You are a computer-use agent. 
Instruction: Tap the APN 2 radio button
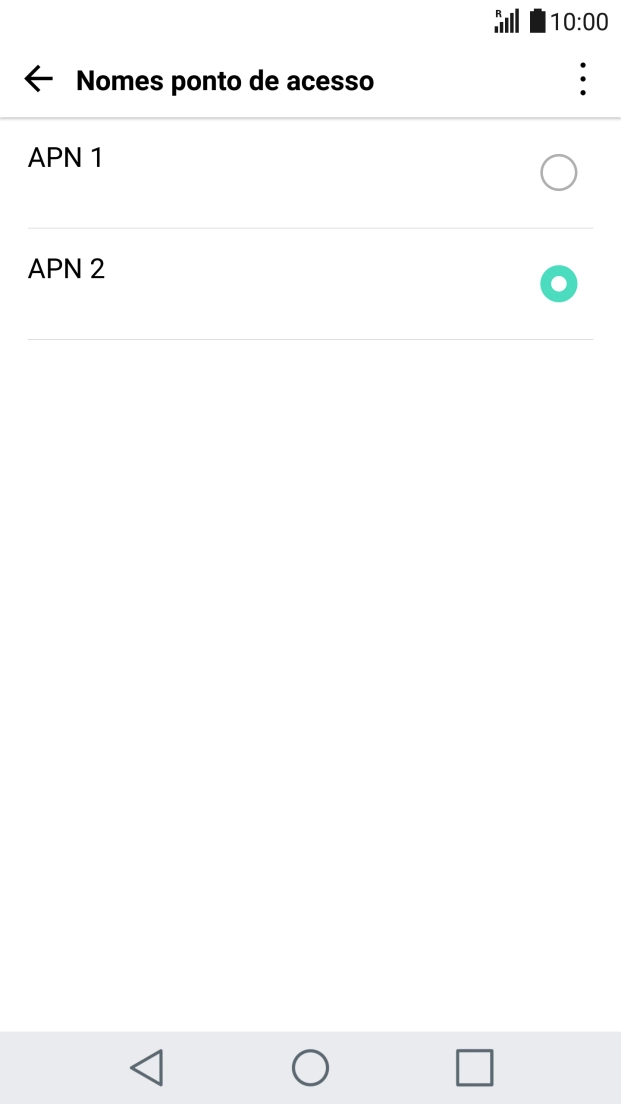(x=558, y=284)
